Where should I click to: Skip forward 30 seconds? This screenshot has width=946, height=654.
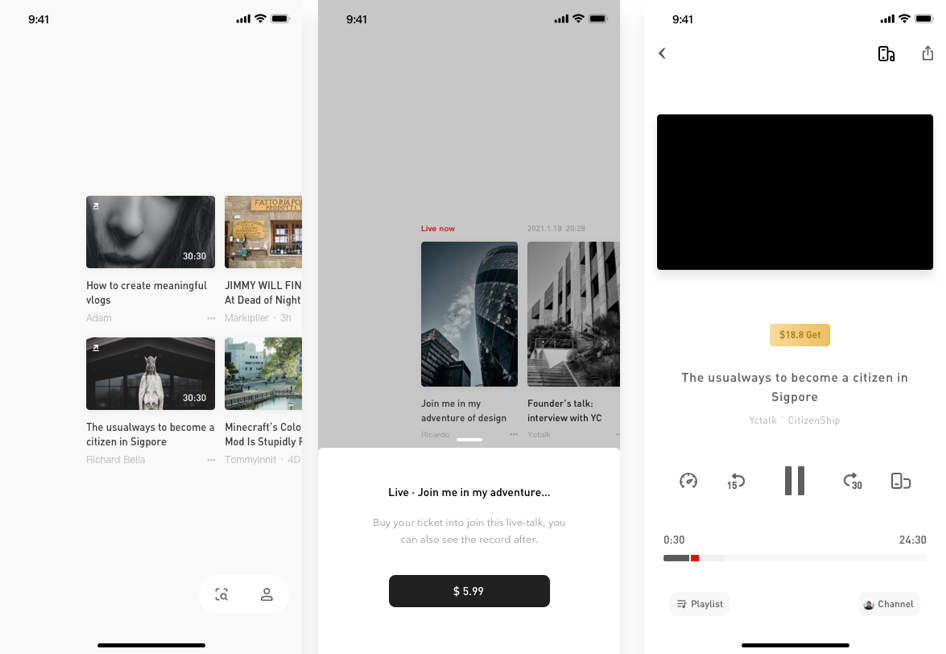click(852, 481)
